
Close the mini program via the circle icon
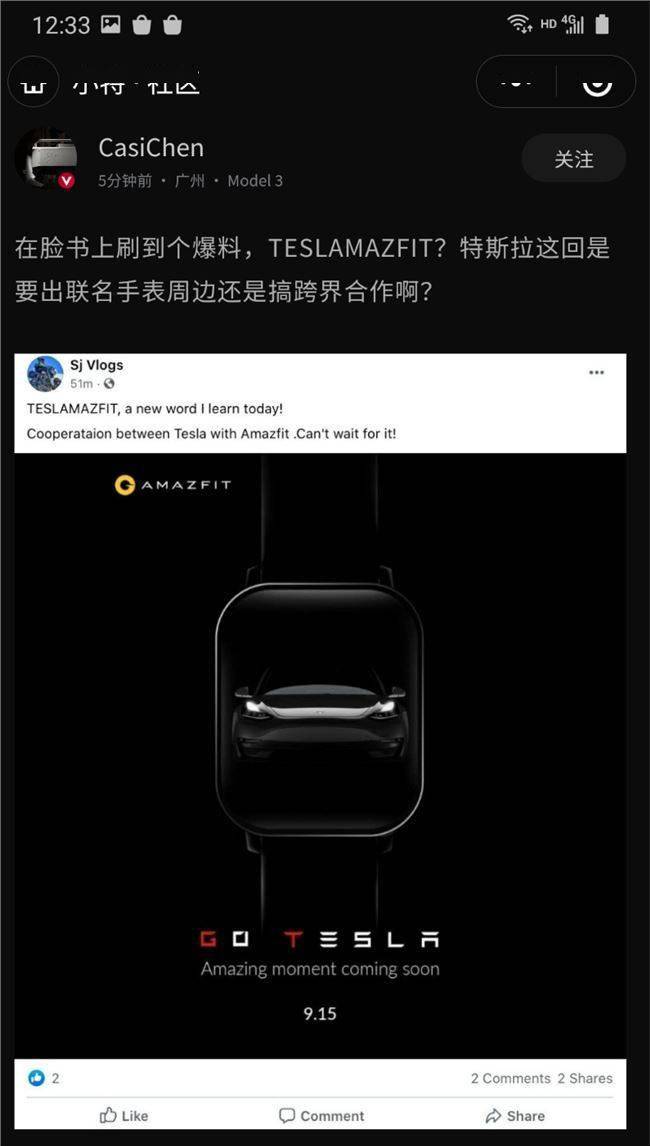click(597, 82)
